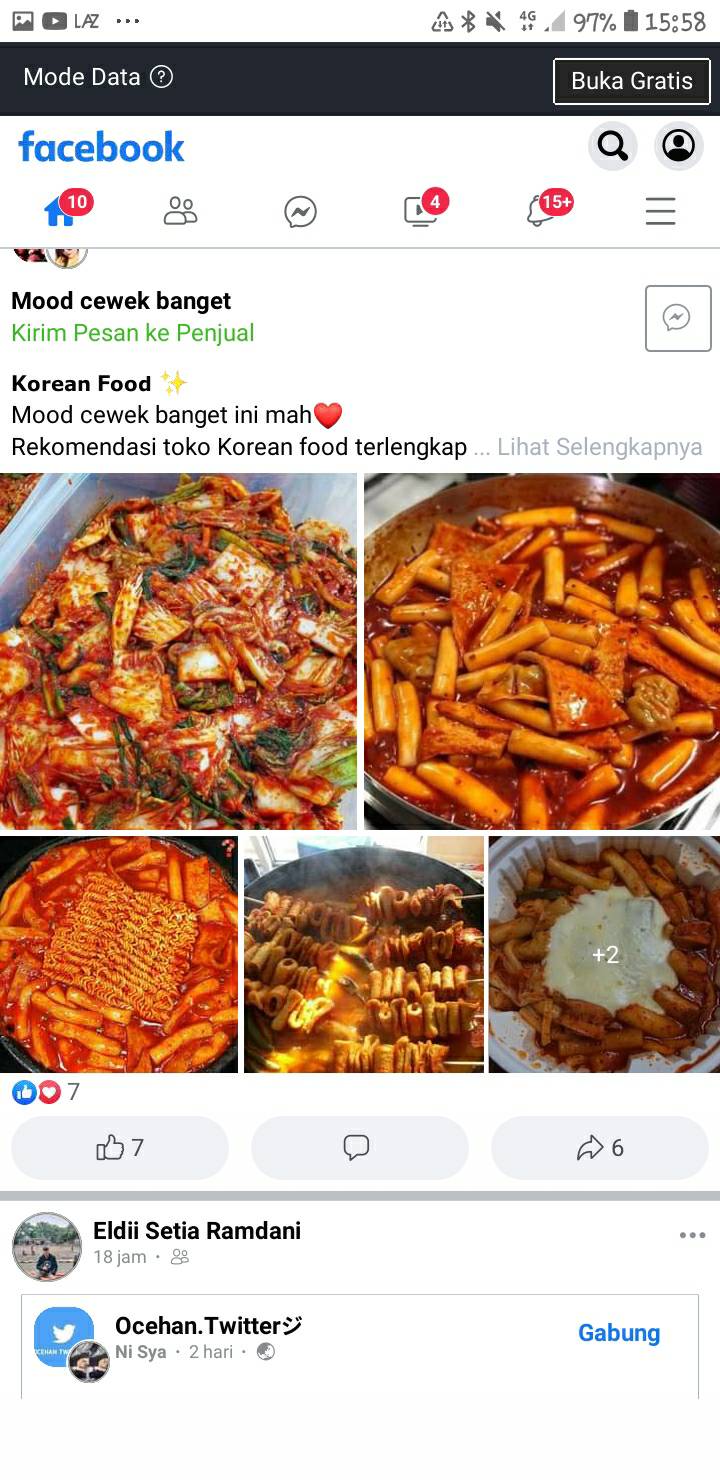Open the notifications bell
This screenshot has height=1480, width=720.
[x=541, y=211]
